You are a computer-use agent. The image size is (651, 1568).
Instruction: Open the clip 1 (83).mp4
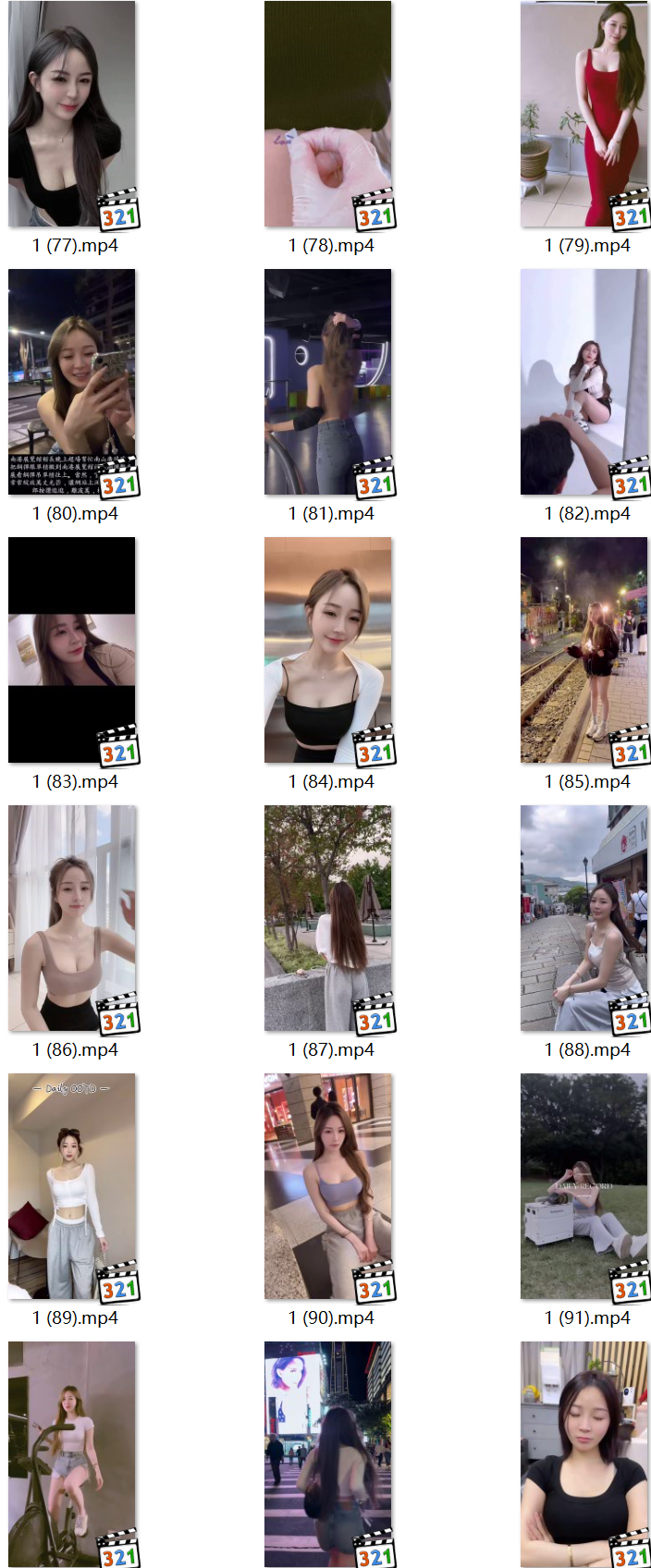(72, 651)
